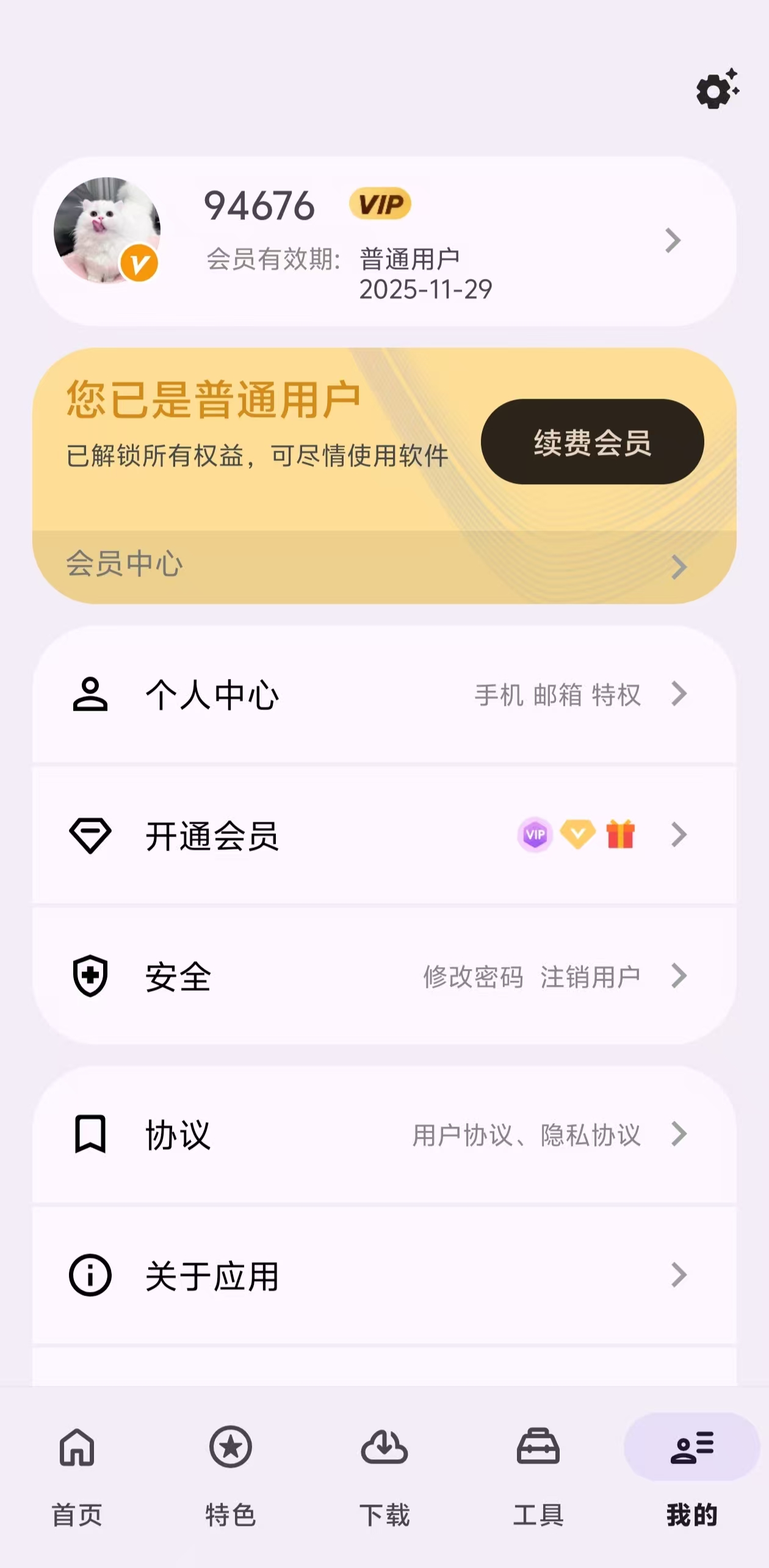This screenshot has height=1568, width=769.
Task: Click the diamond icon next to 开通会员
Action: click(x=90, y=837)
